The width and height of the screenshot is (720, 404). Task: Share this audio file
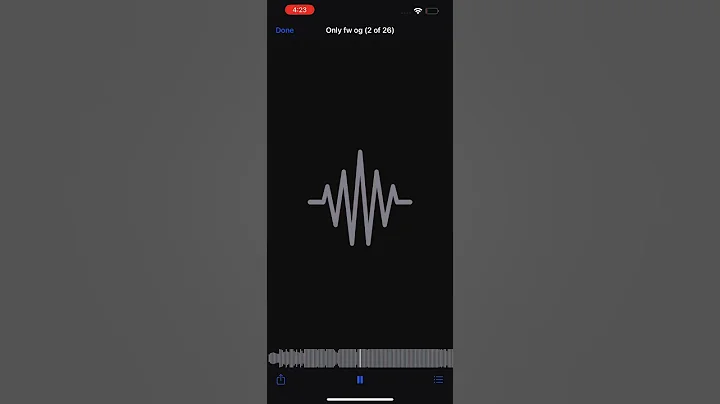pos(281,380)
